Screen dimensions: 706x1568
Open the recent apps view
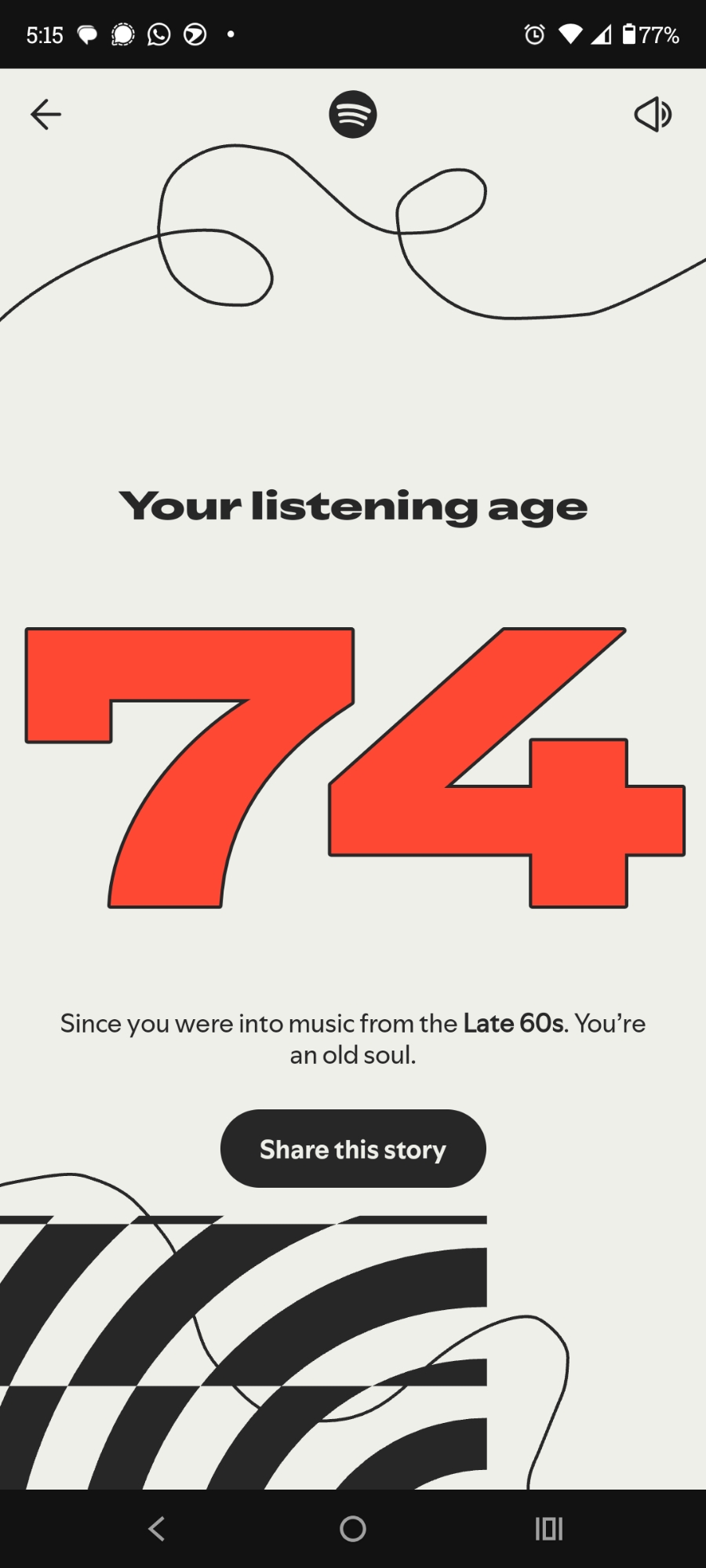[548, 1528]
